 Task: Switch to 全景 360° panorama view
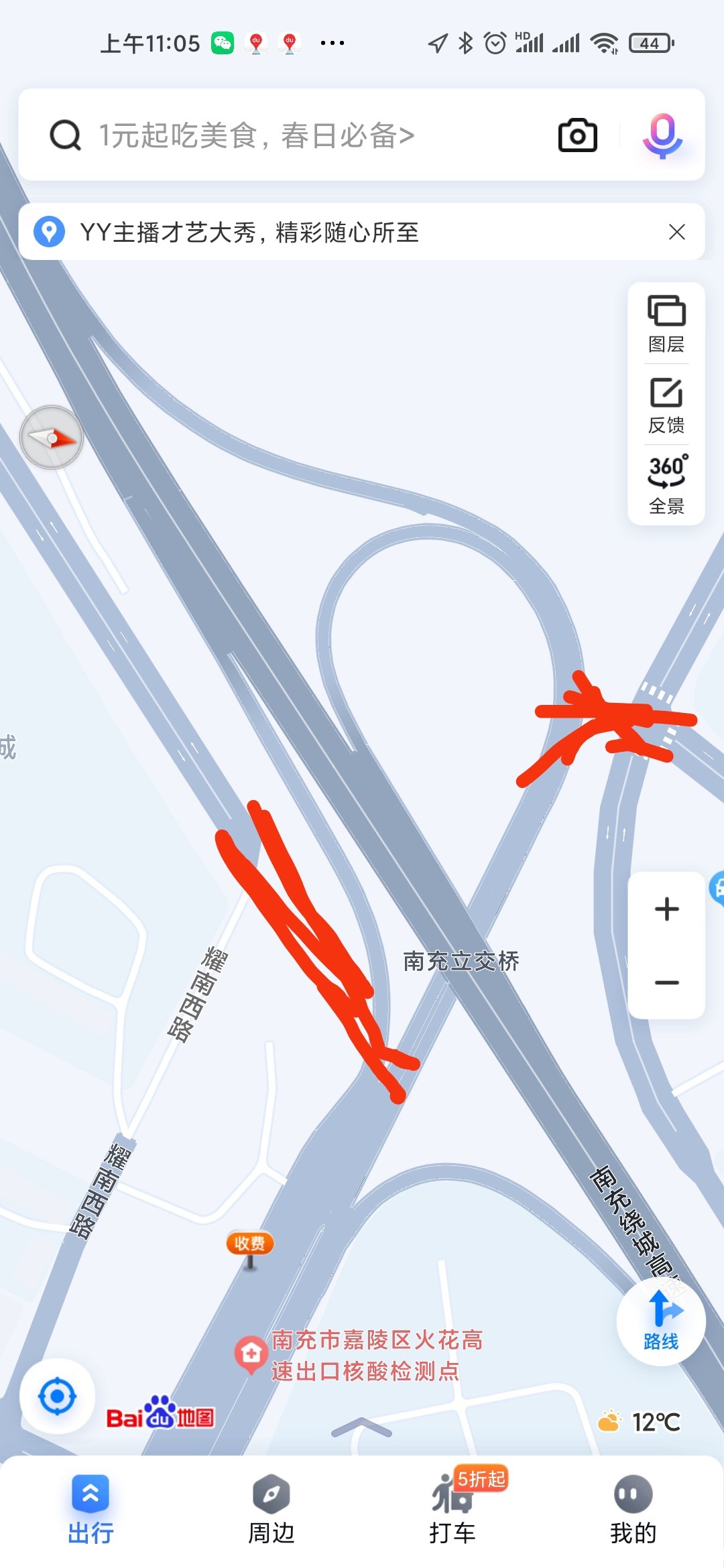point(666,485)
